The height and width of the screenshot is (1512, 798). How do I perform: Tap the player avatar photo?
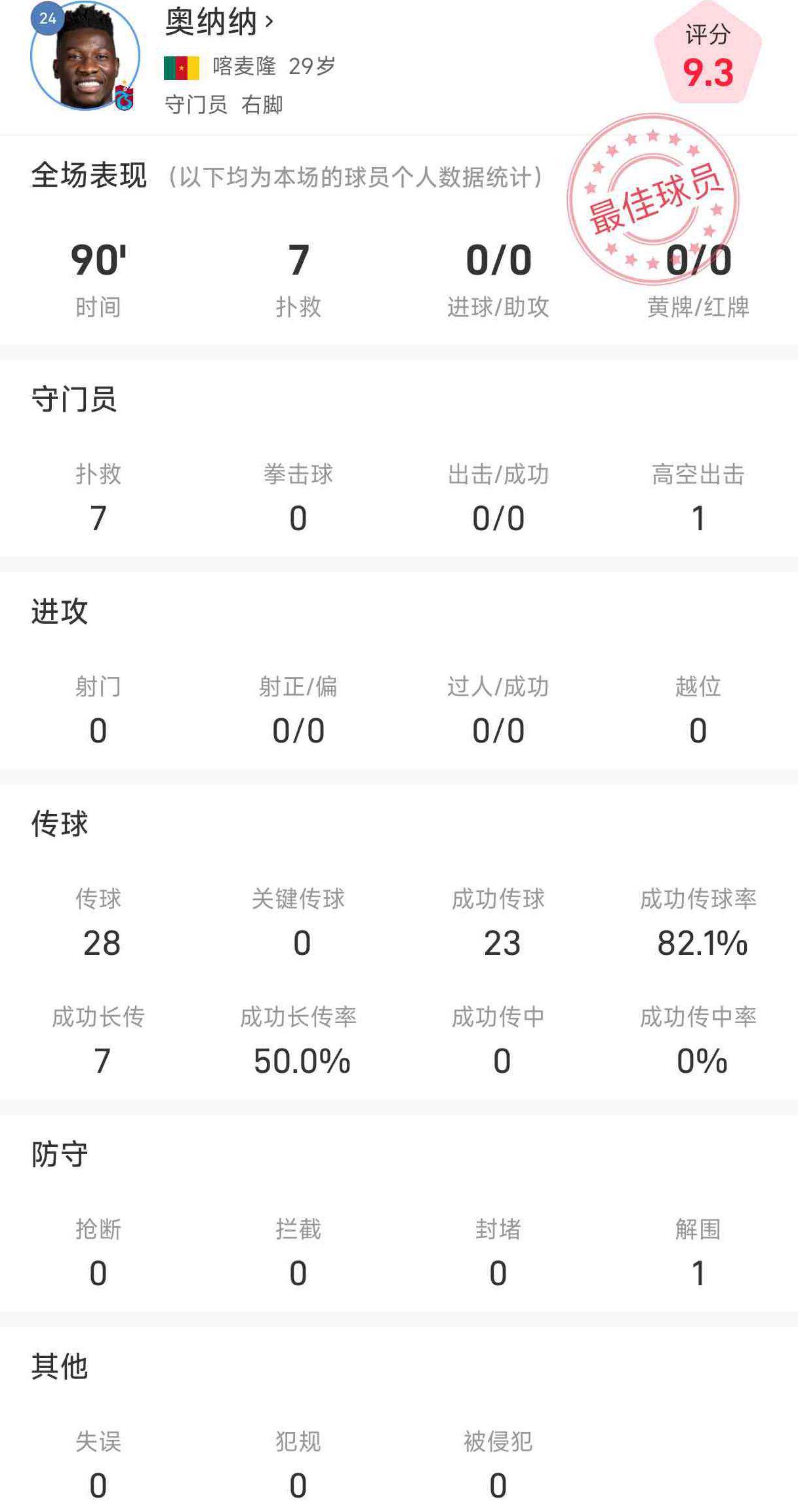click(85, 58)
